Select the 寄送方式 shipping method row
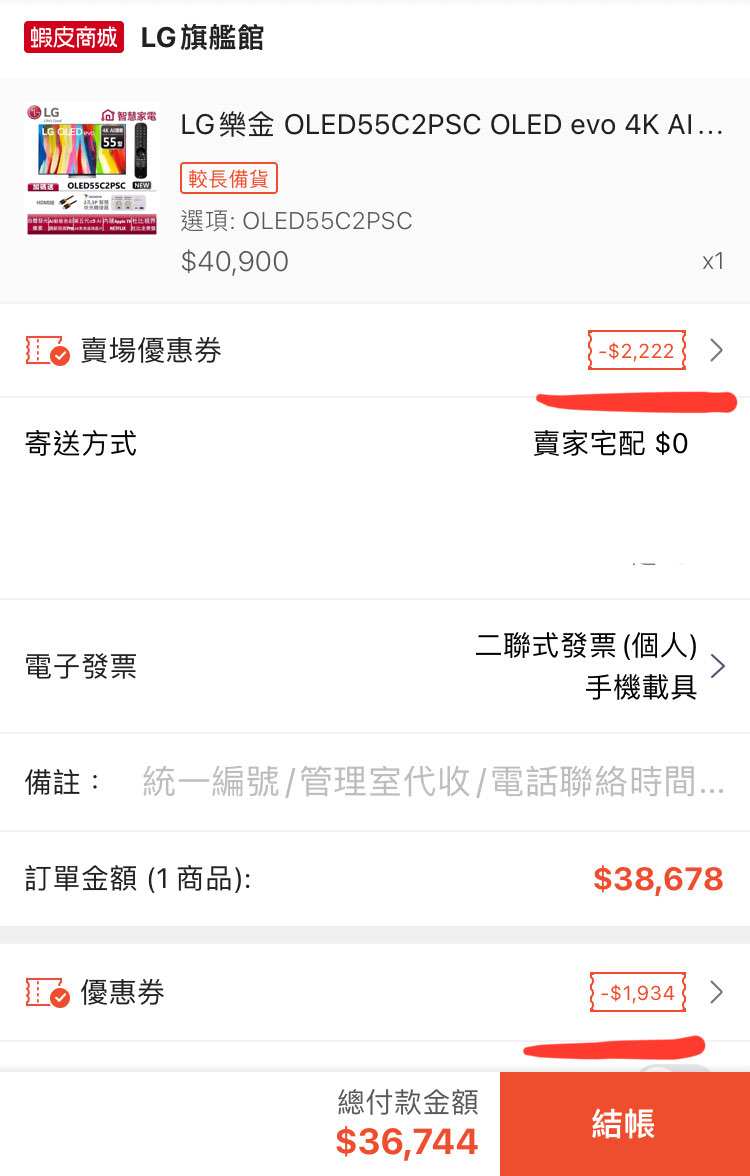 [x=375, y=444]
